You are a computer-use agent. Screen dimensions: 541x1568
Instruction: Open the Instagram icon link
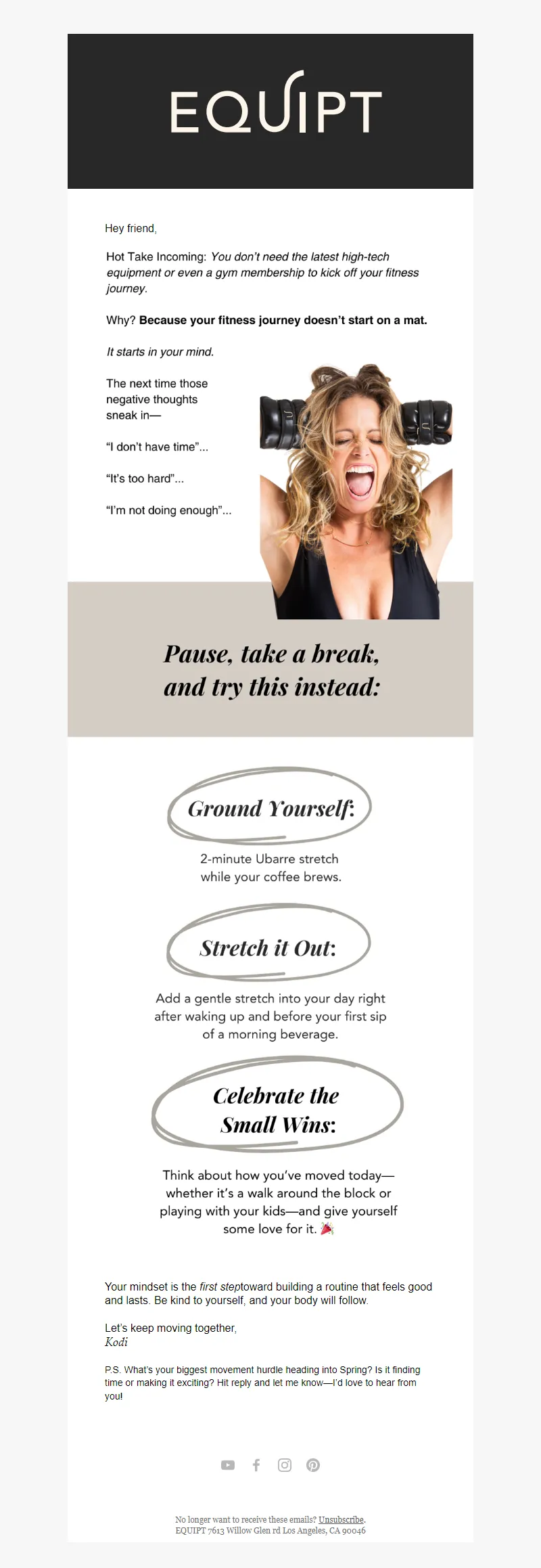coord(285,1465)
